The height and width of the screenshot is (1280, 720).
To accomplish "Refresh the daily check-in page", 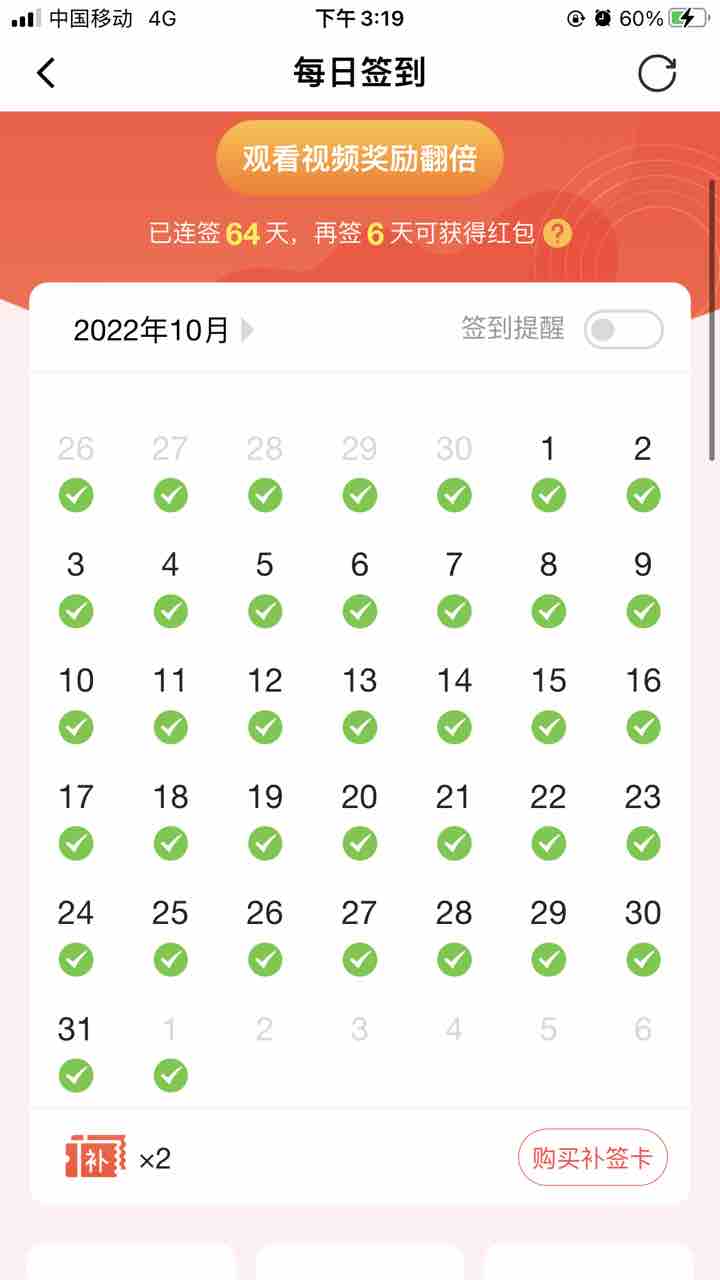I will [657, 73].
